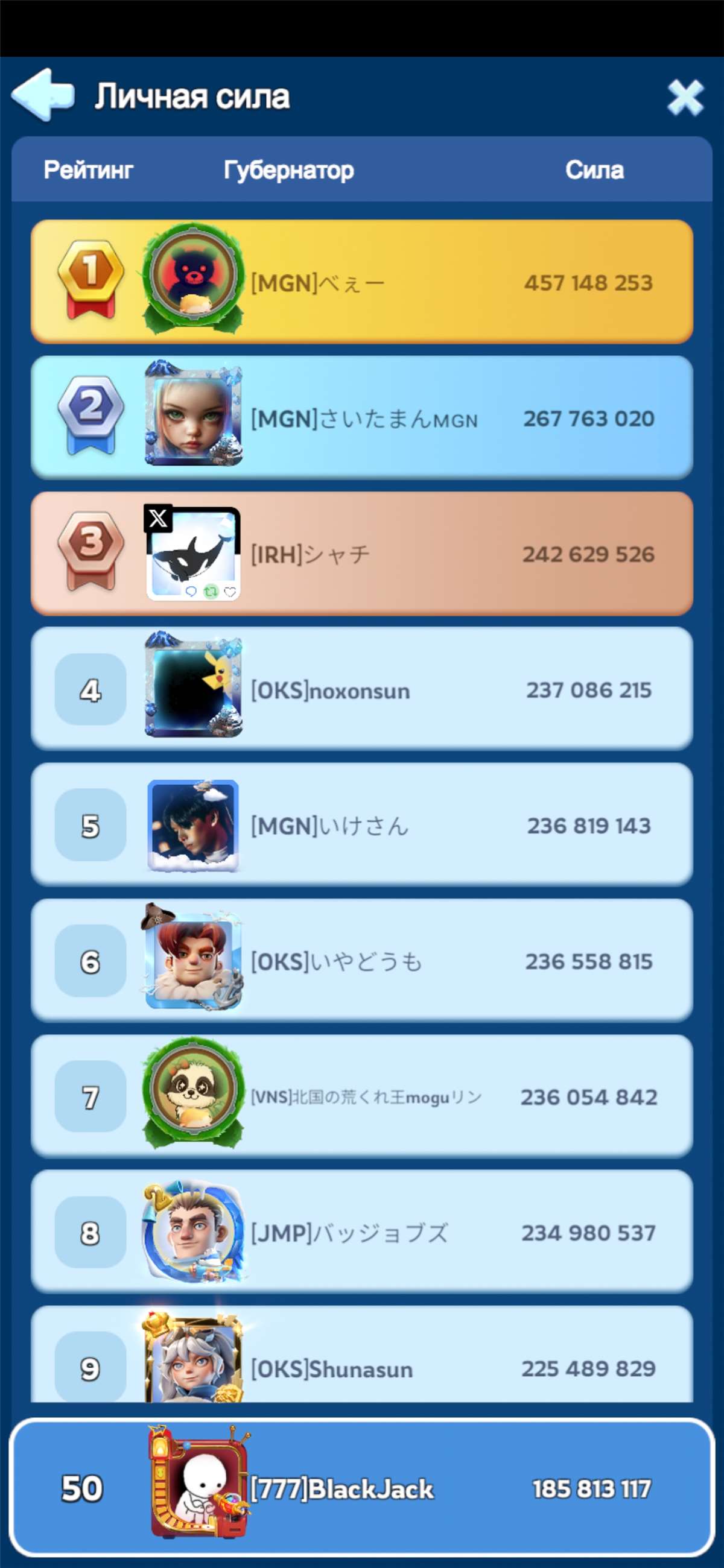View the [IRH]シャチ player profile
Viewport: 724px width, 1568px height.
[x=361, y=553]
